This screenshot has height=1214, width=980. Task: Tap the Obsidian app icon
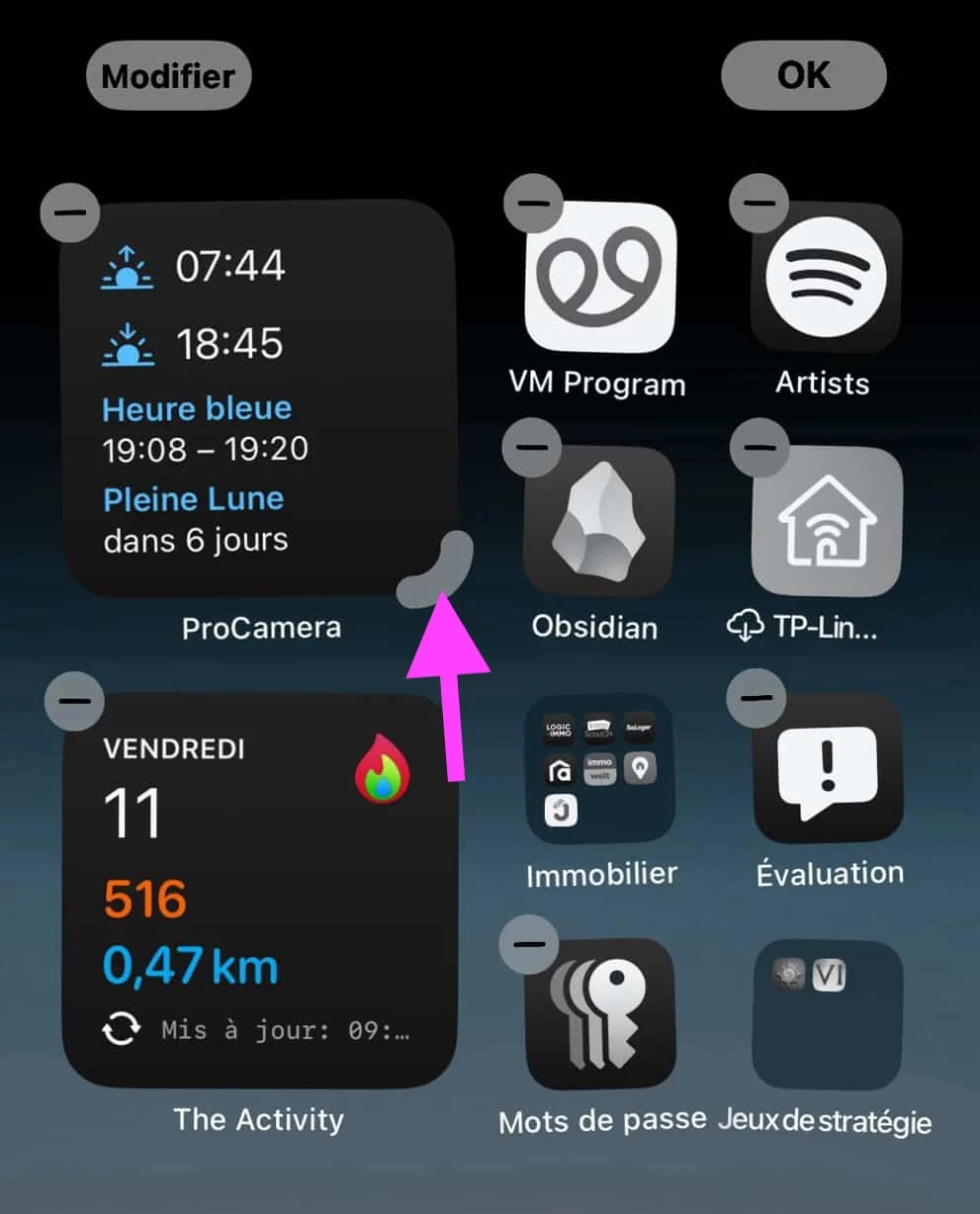pyautogui.click(x=600, y=522)
